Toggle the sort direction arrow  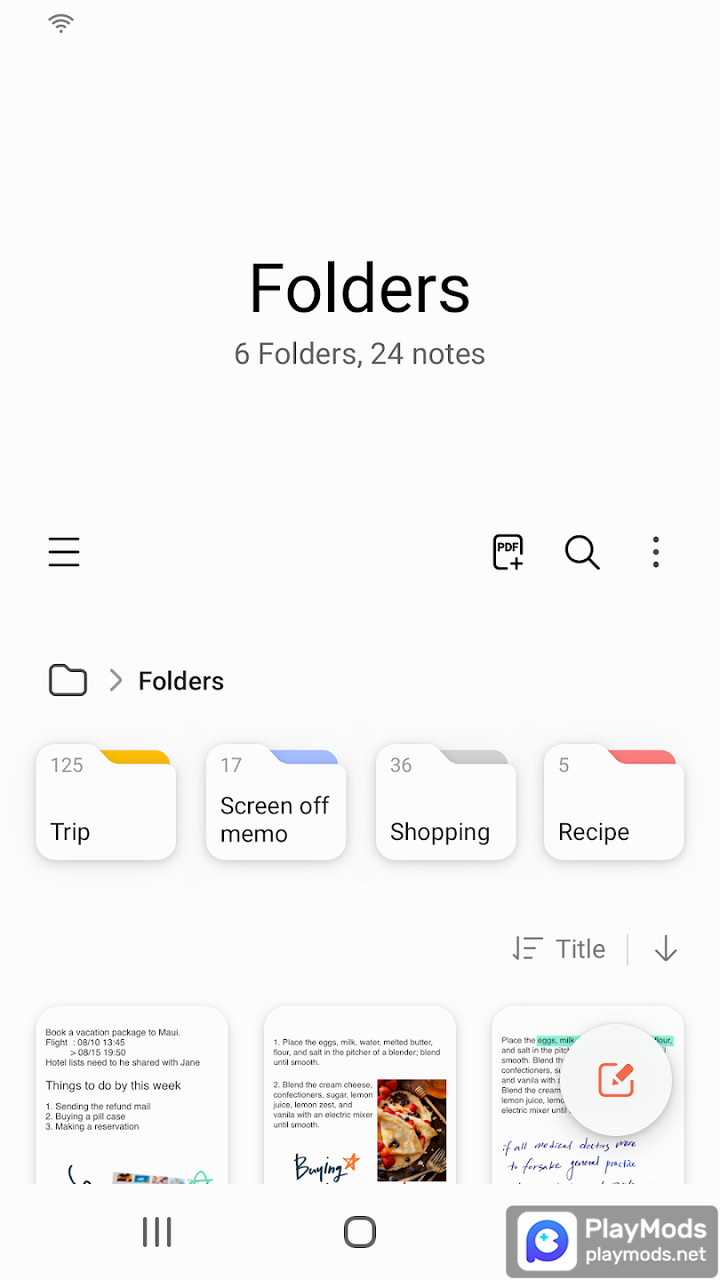664,948
